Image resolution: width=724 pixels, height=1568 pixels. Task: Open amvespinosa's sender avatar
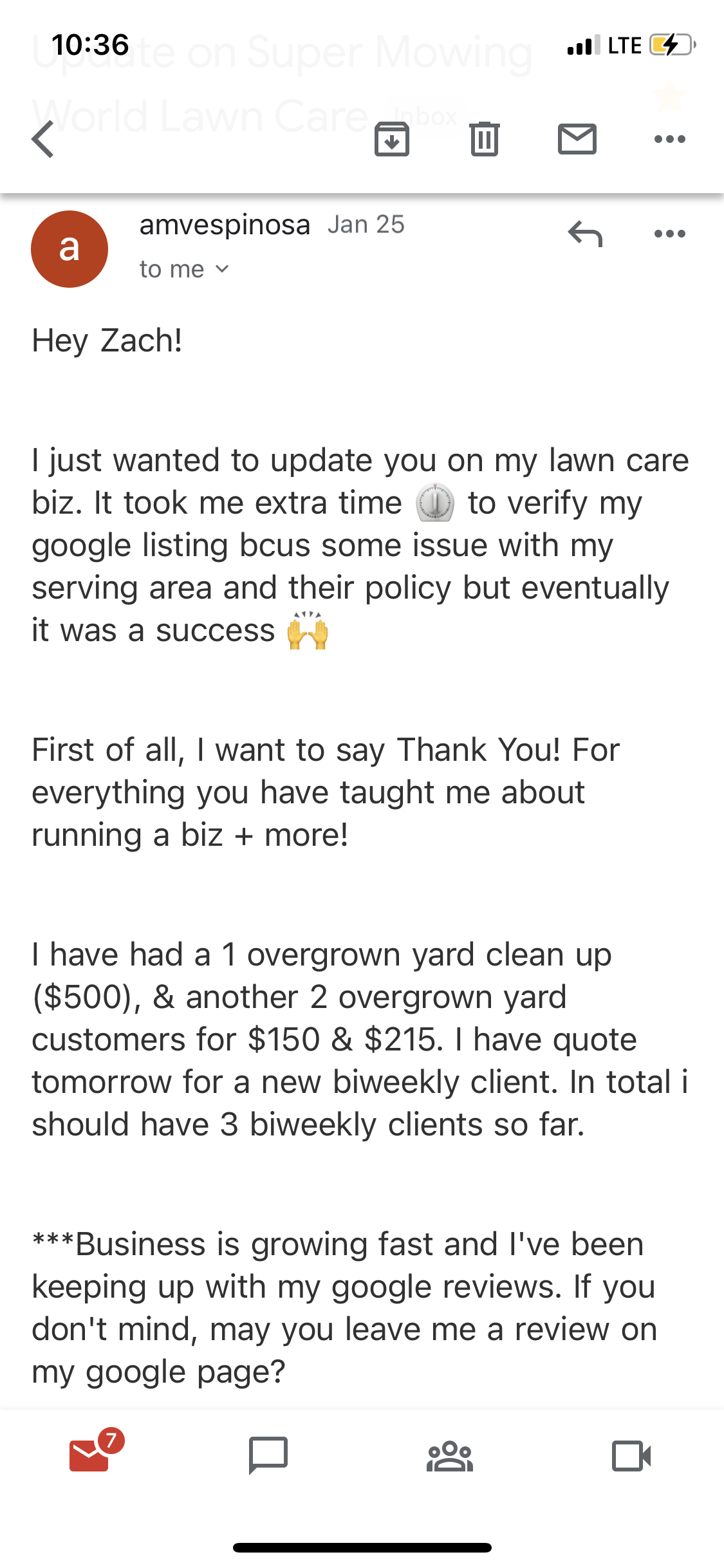click(70, 249)
